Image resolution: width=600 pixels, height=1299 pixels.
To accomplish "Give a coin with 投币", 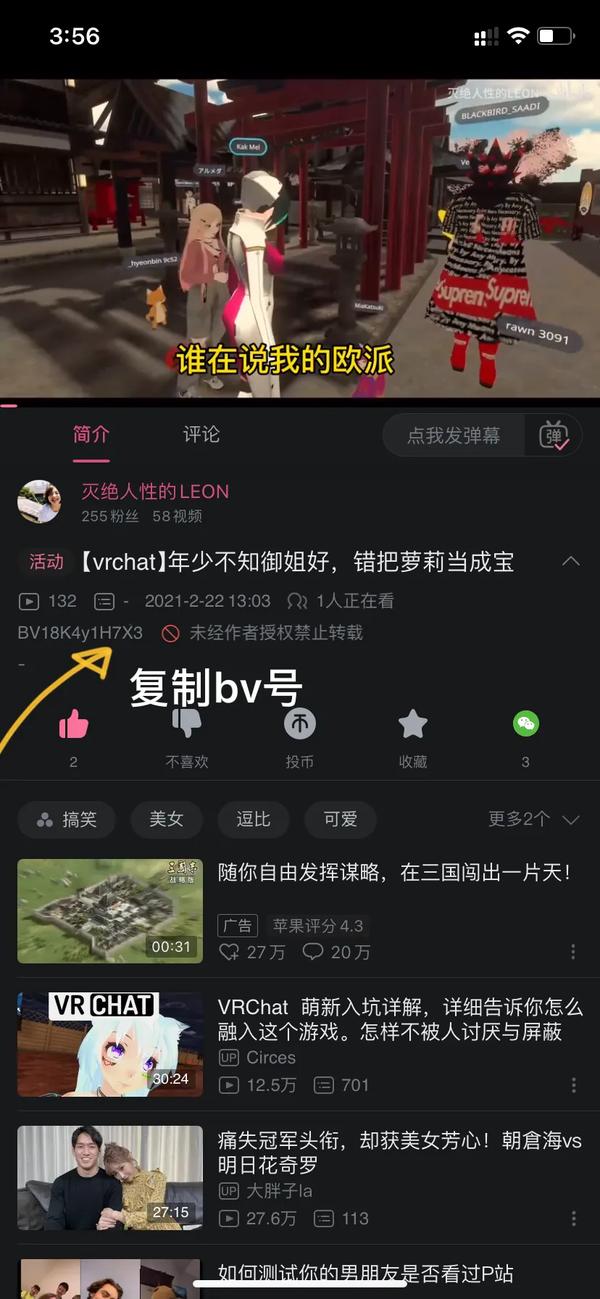I will point(300,724).
